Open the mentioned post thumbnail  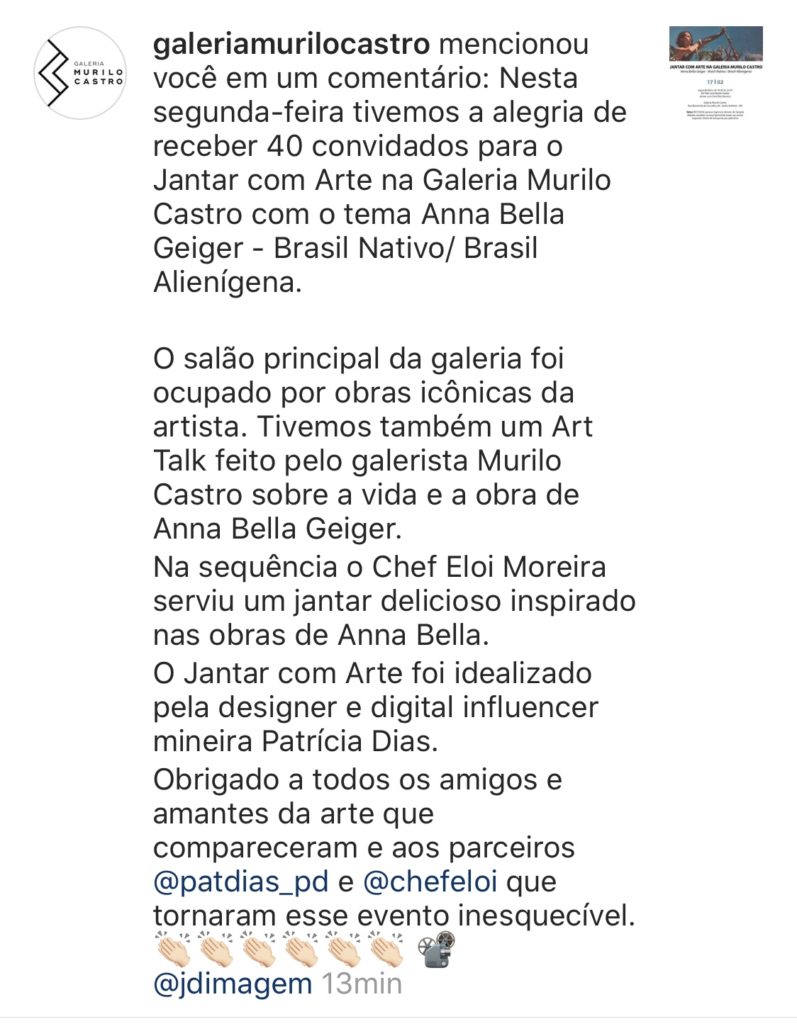(715, 73)
